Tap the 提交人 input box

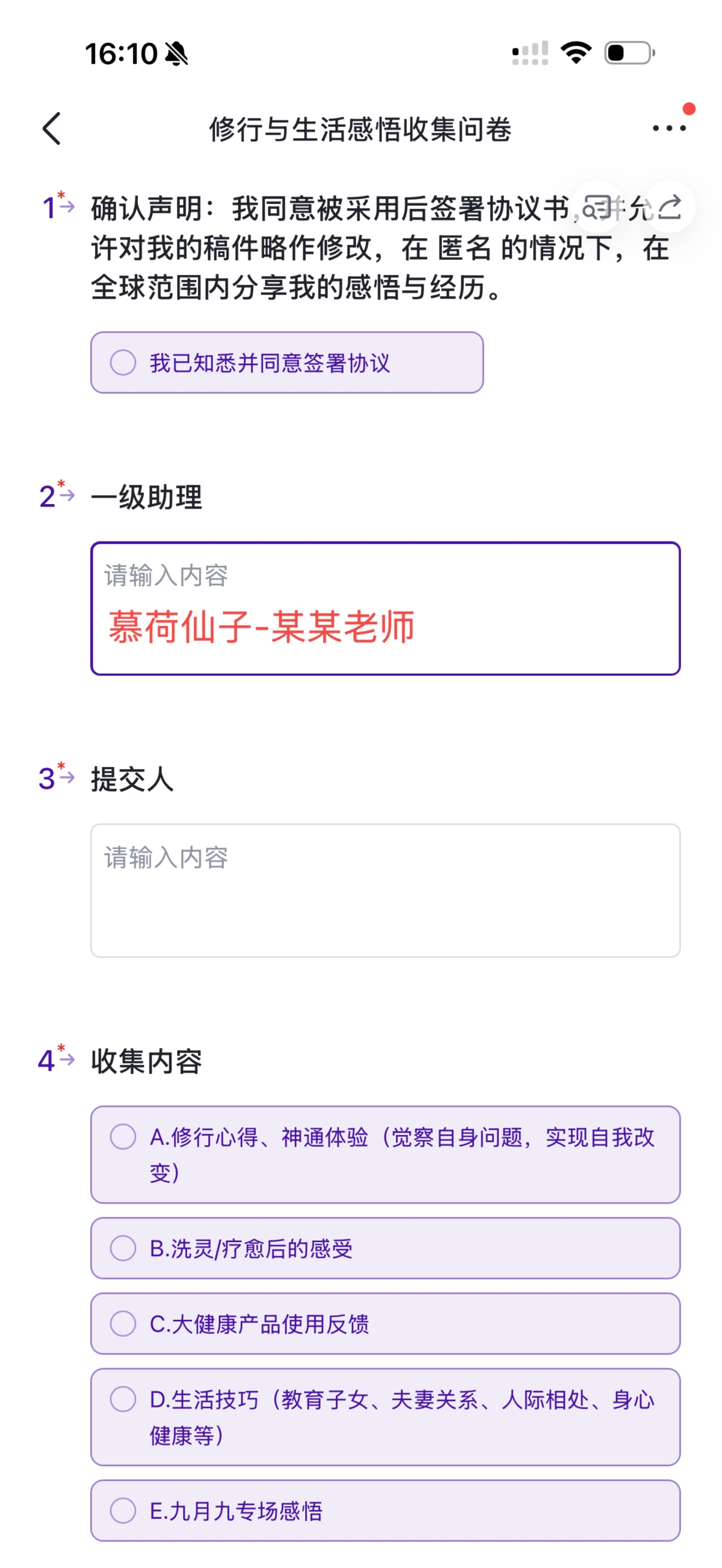[x=385, y=890]
